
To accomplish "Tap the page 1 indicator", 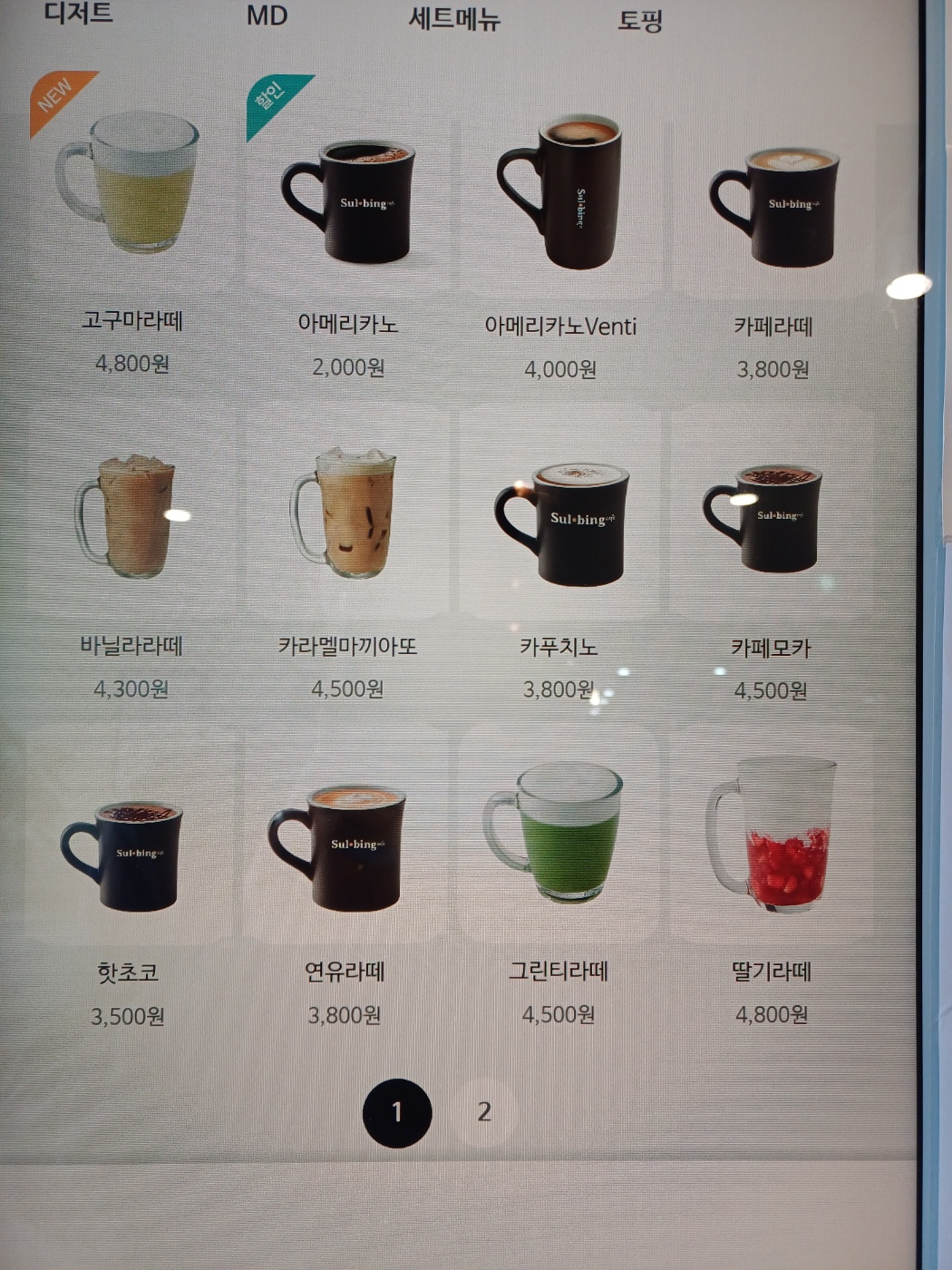I will coord(397,1112).
